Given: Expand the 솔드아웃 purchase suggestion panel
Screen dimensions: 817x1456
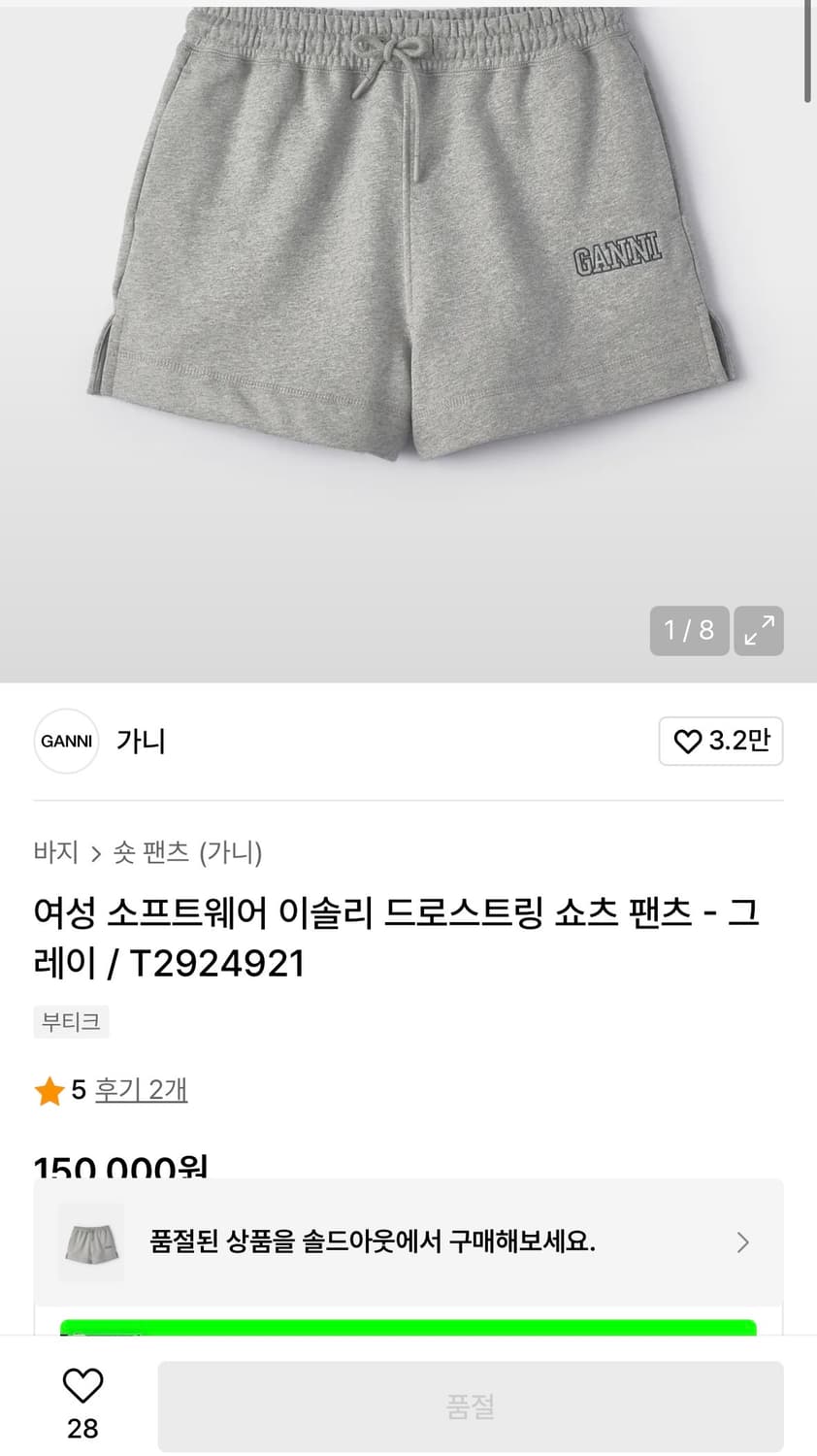Looking at the screenshot, I should 408,1241.
